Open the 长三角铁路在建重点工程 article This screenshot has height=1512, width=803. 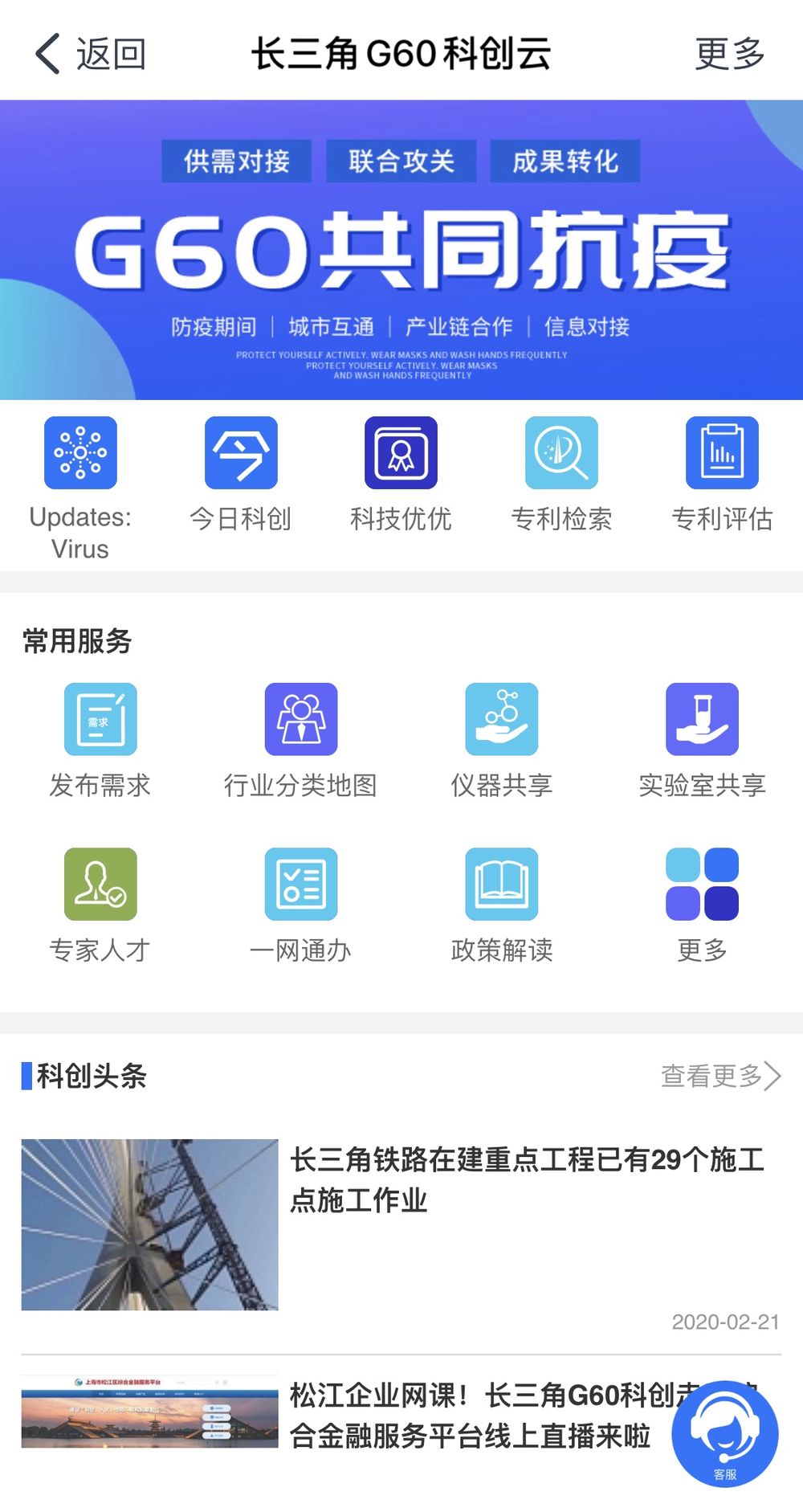tap(526, 1179)
